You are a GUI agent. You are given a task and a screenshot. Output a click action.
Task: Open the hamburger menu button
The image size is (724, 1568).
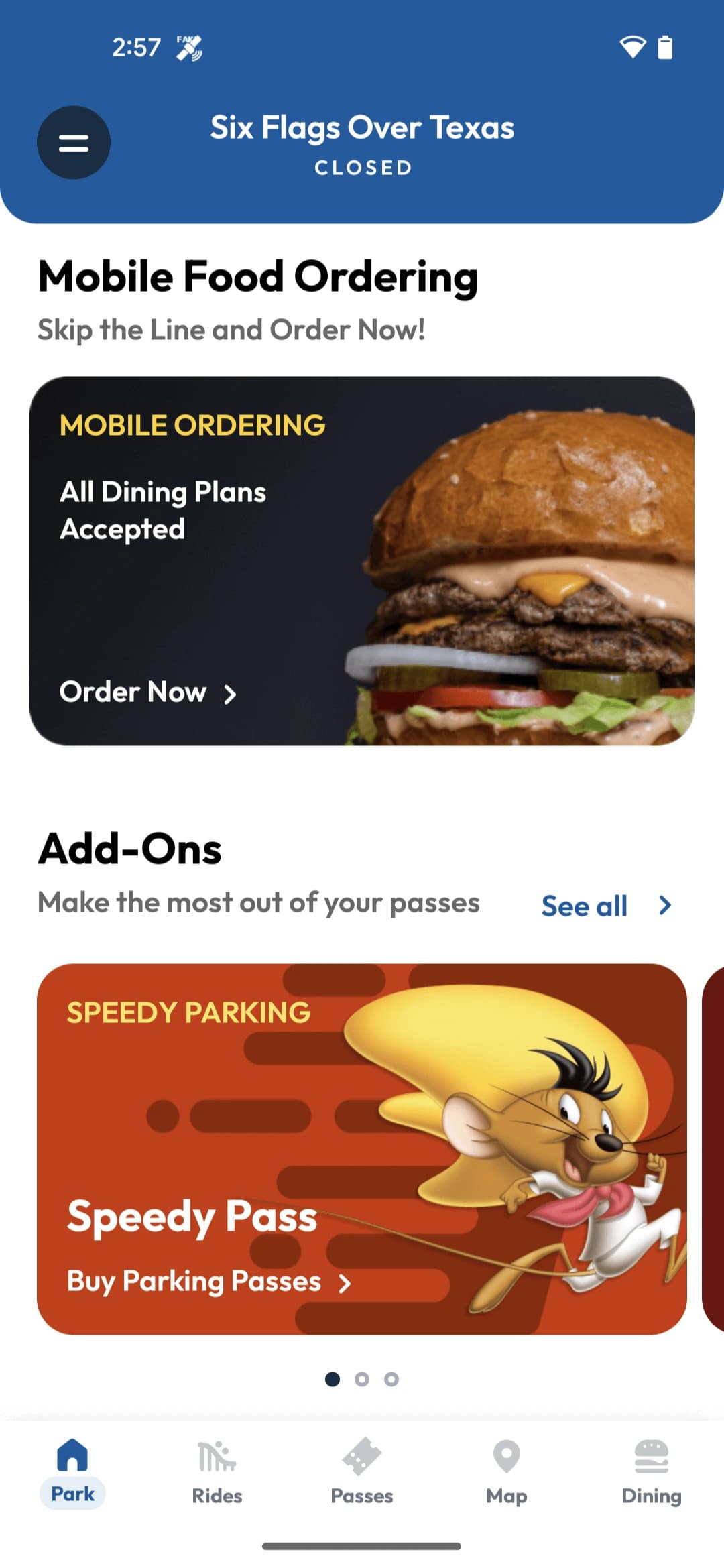(73, 142)
